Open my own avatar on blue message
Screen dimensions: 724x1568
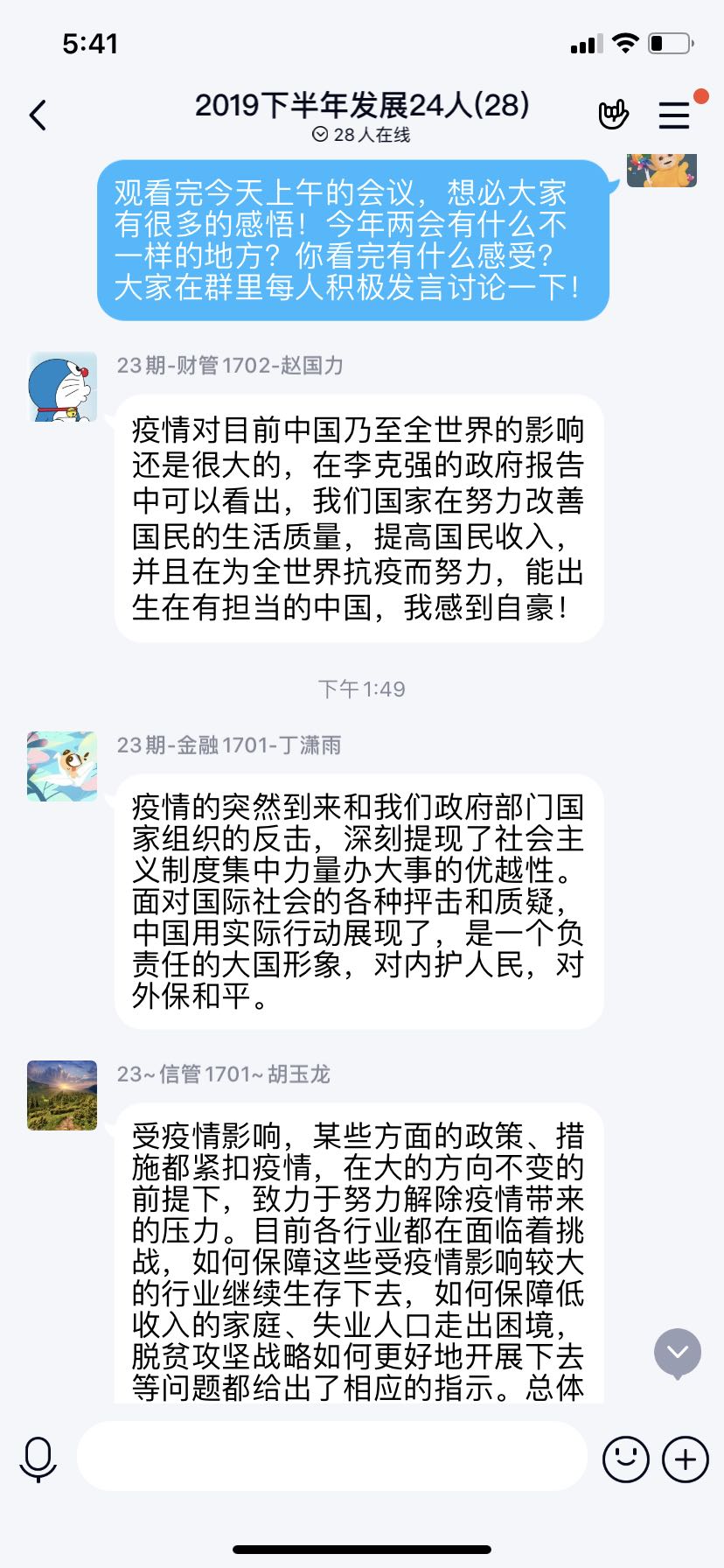662,171
